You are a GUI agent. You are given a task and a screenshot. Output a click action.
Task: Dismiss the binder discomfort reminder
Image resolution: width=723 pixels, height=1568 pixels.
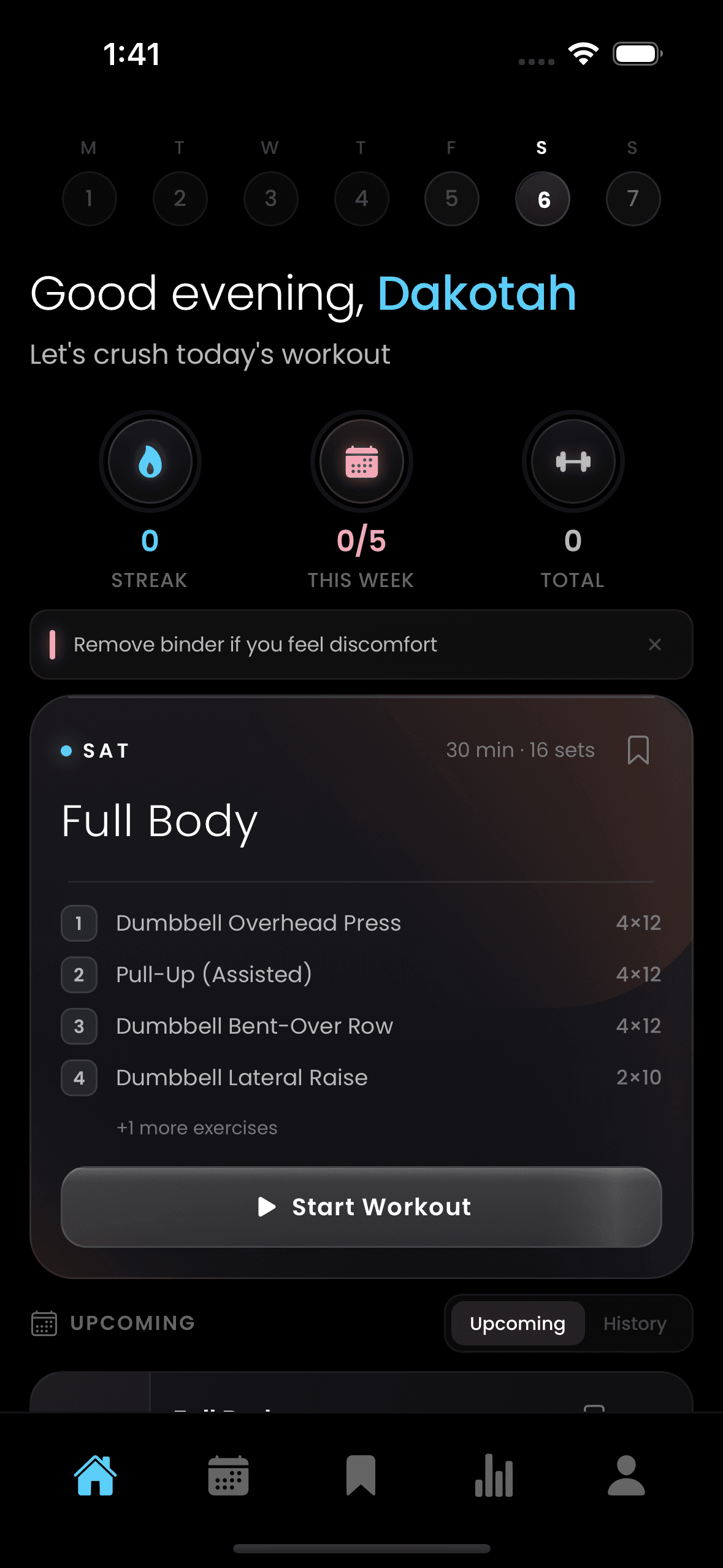[x=655, y=645]
